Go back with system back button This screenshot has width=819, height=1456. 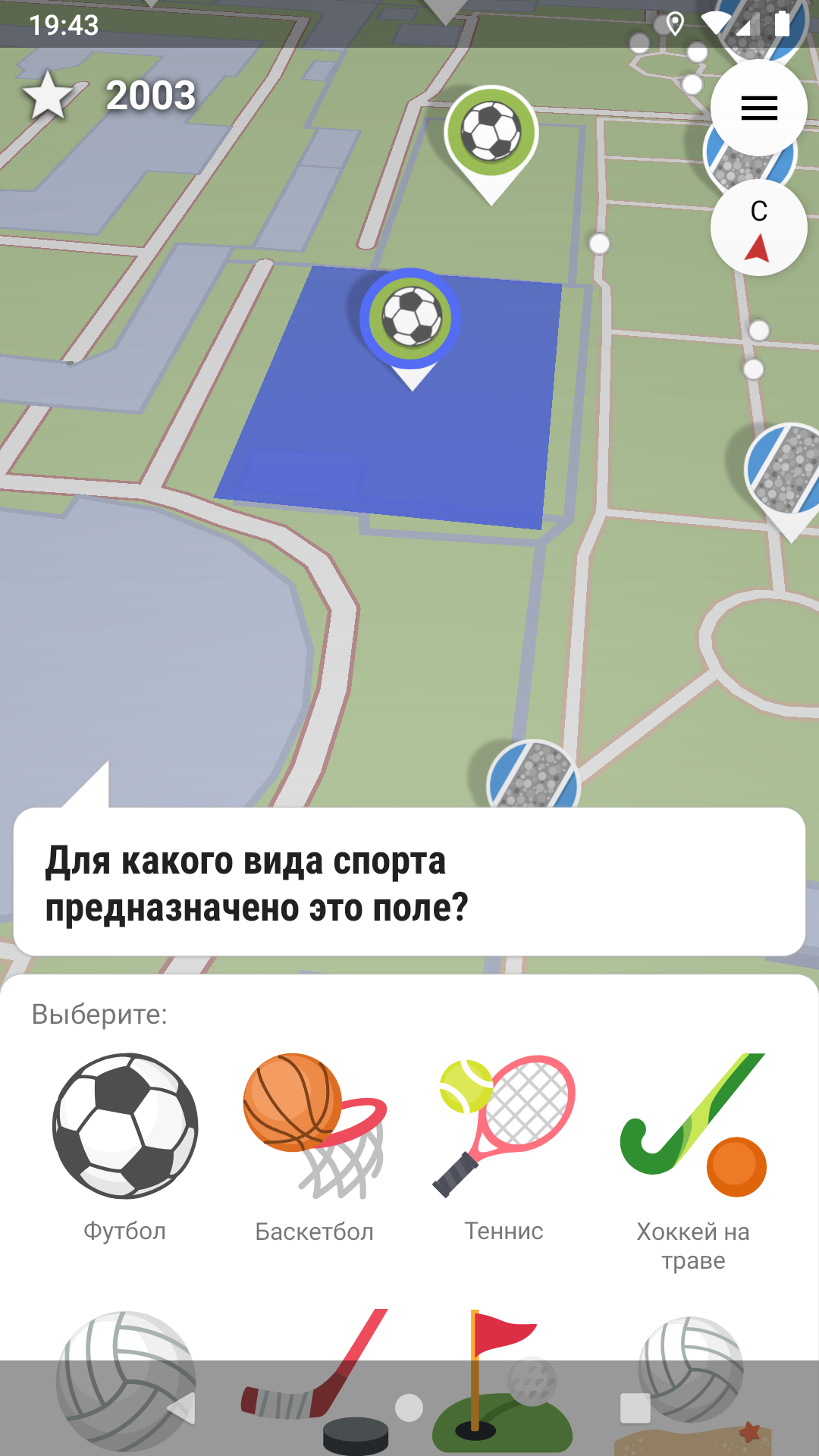(x=182, y=1408)
